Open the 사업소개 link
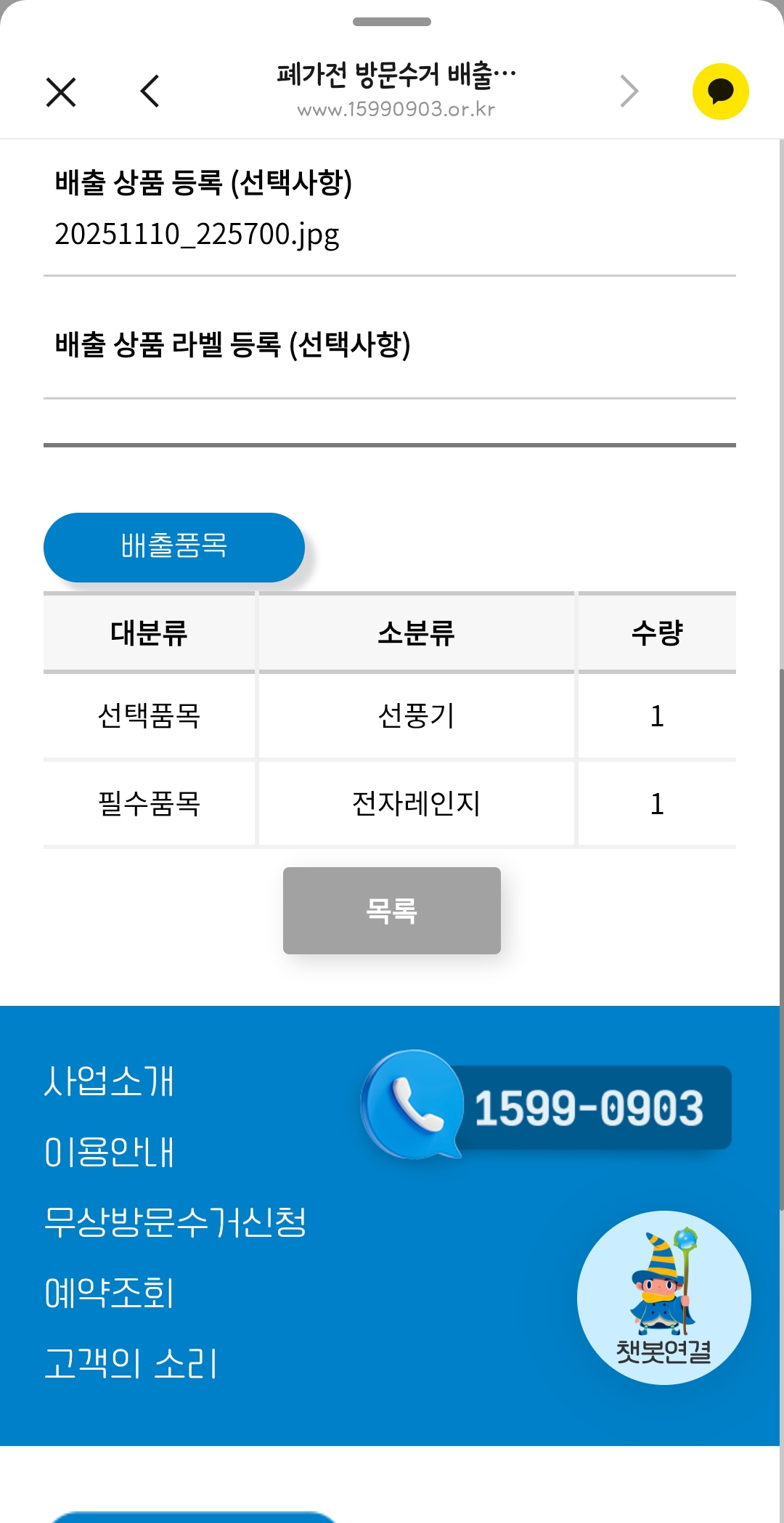 (x=110, y=1081)
